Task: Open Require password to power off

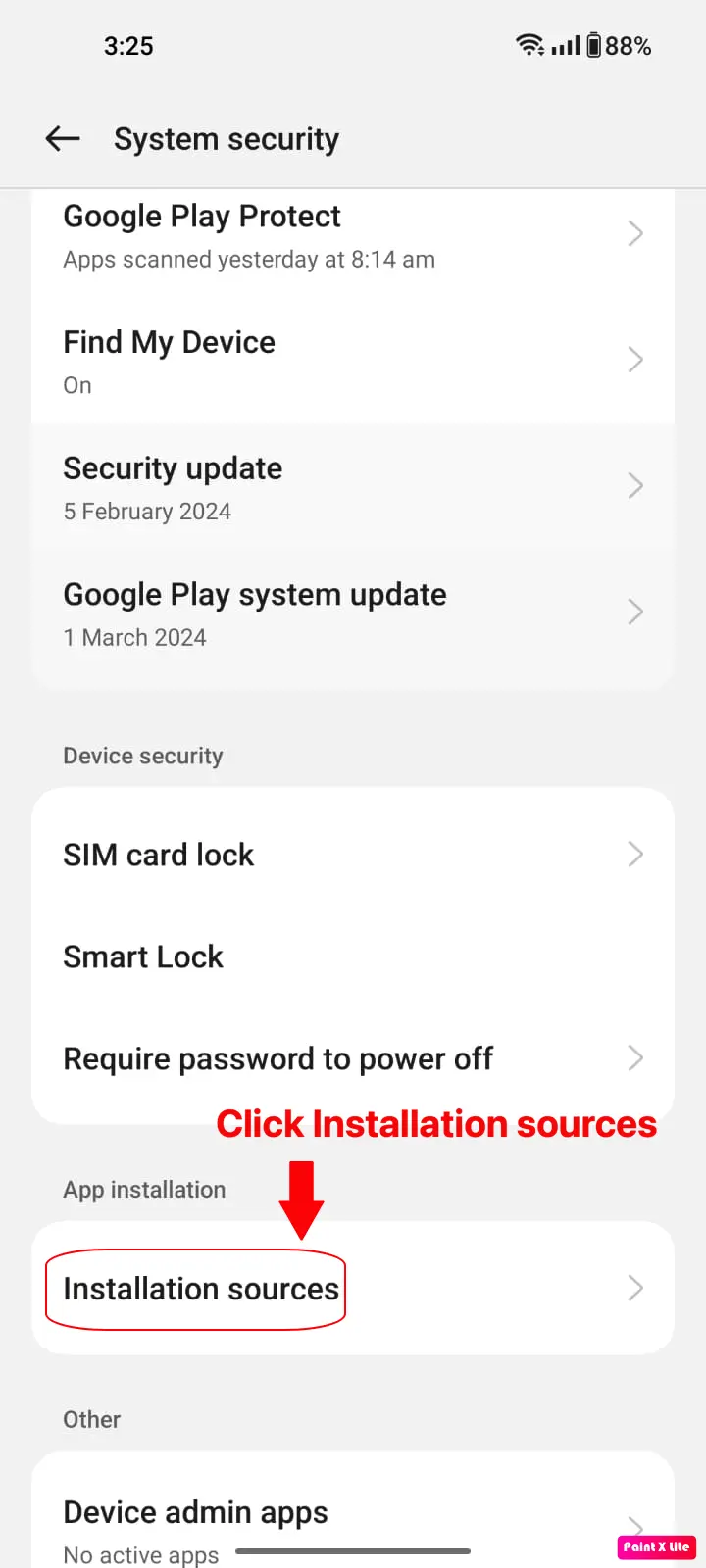Action: pyautogui.click(x=351, y=1058)
